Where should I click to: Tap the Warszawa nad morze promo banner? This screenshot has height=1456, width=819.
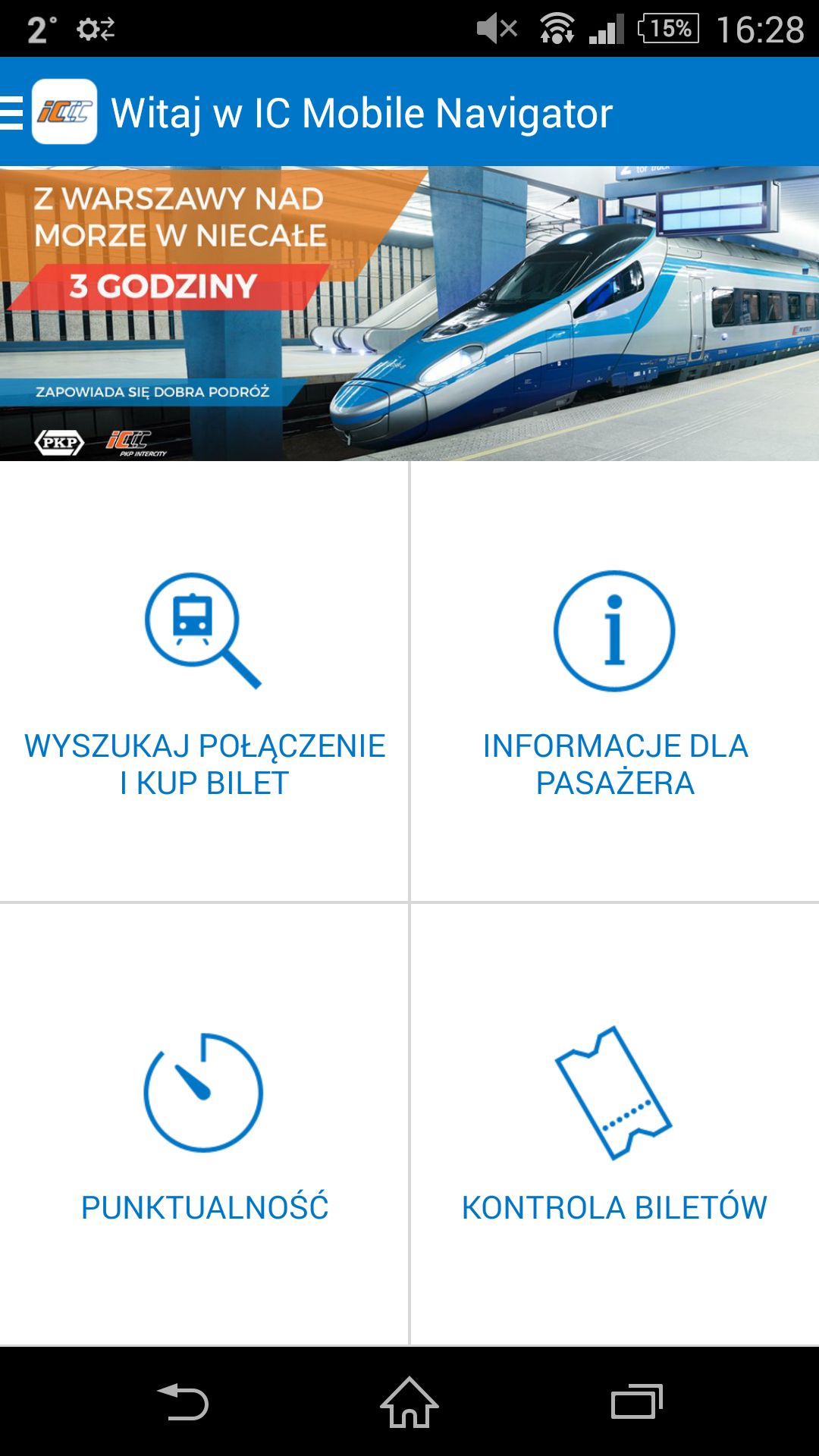(409, 313)
